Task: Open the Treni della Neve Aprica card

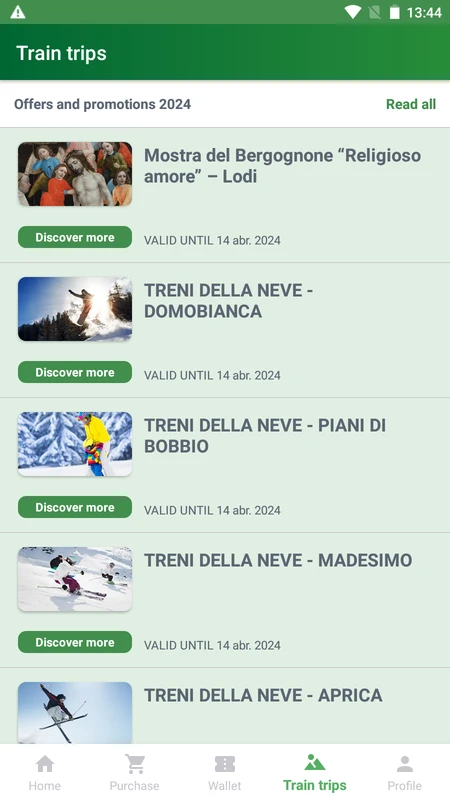Action: click(225, 706)
